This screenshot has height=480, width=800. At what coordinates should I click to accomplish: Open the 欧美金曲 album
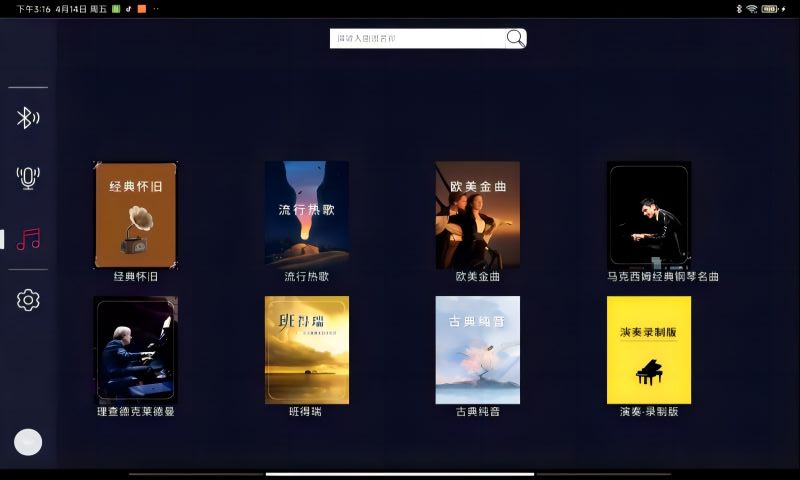point(478,215)
